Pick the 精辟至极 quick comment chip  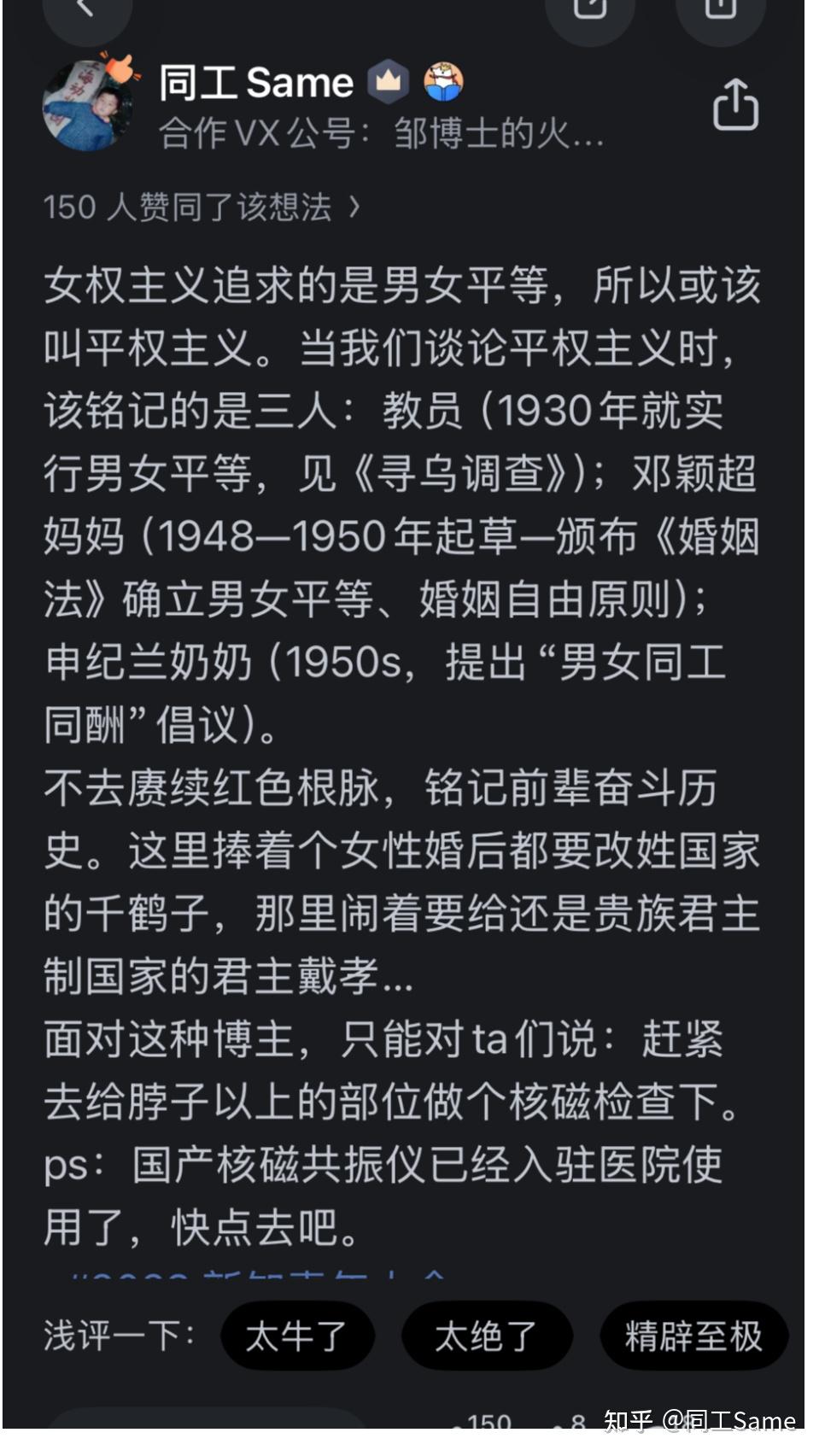693,1336
